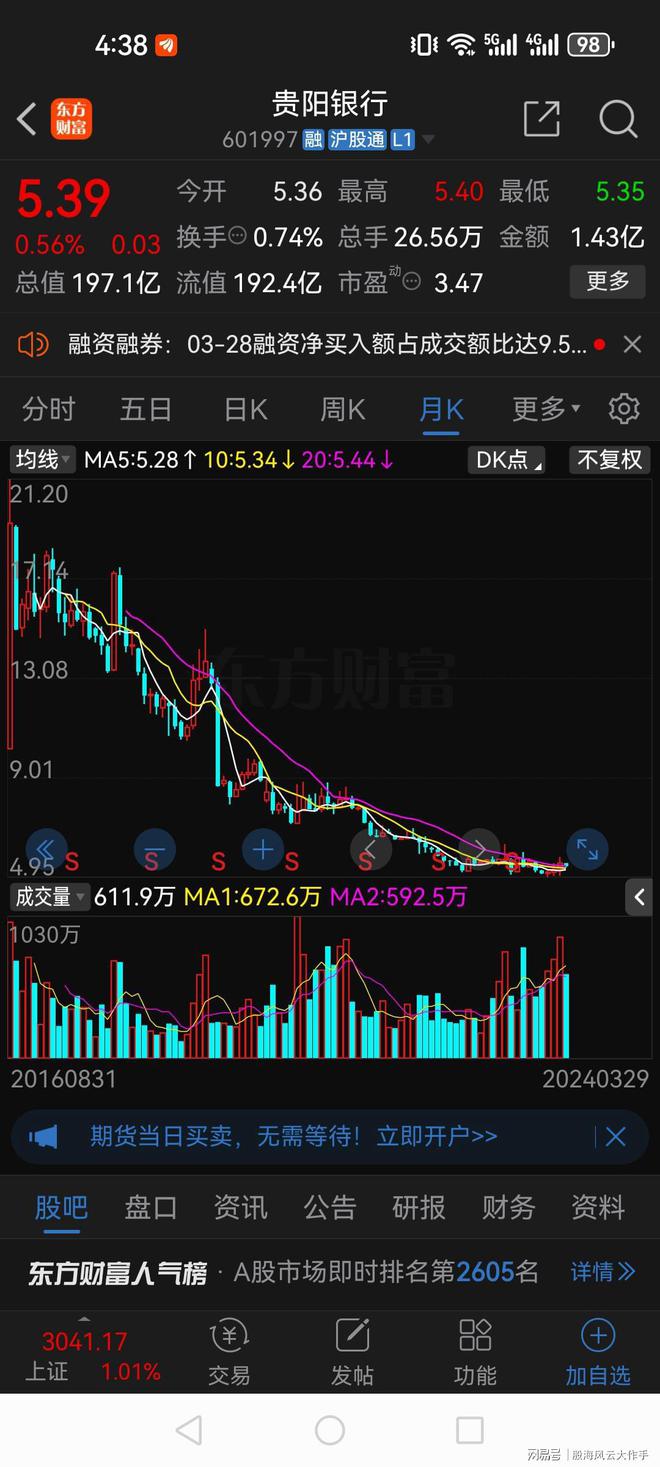View 详情 of 东方财富人气榜
Image resolution: width=660 pixels, height=1467 pixels.
[x=603, y=1272]
